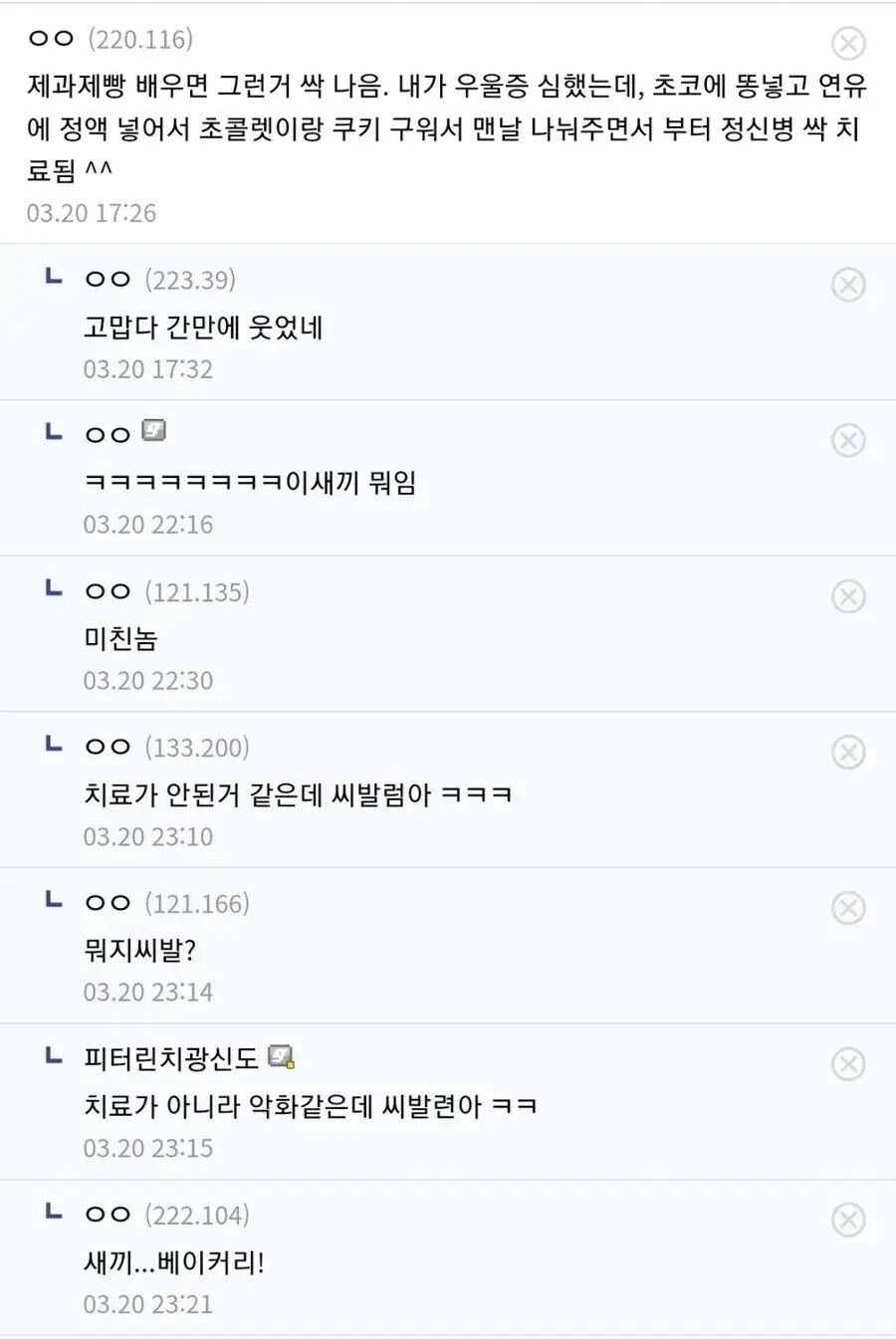
Task: Tap the X on the reply from (222.104)
Action: coord(848,1220)
